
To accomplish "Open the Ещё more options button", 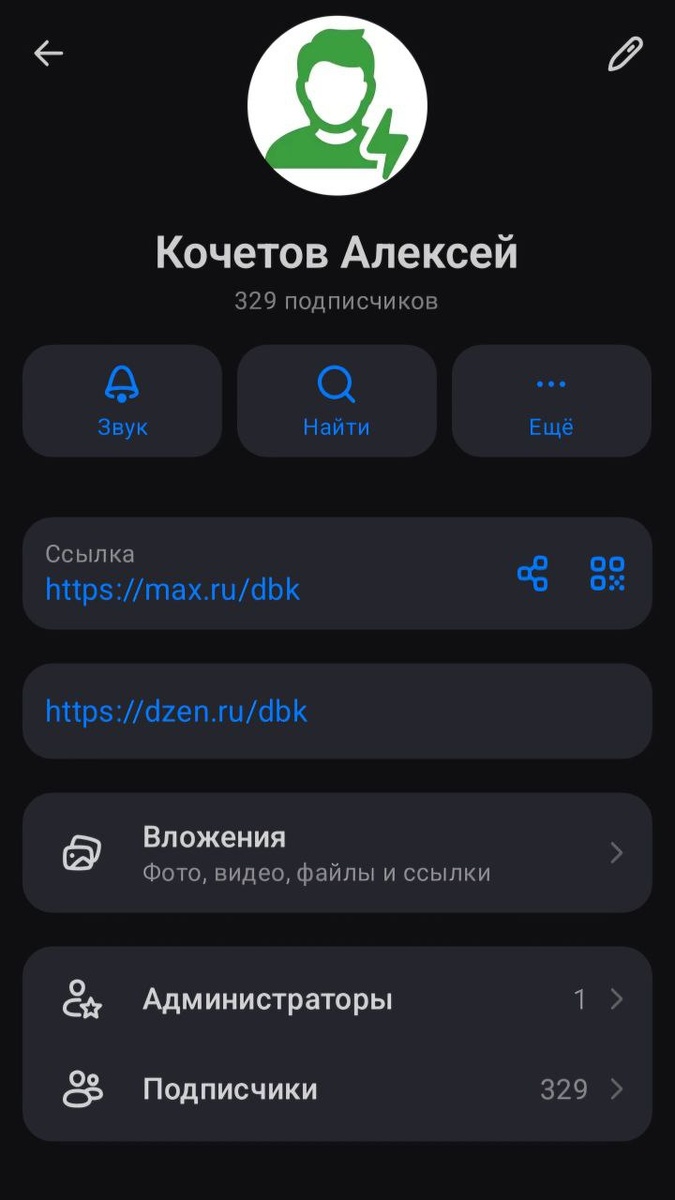I will tap(551, 401).
